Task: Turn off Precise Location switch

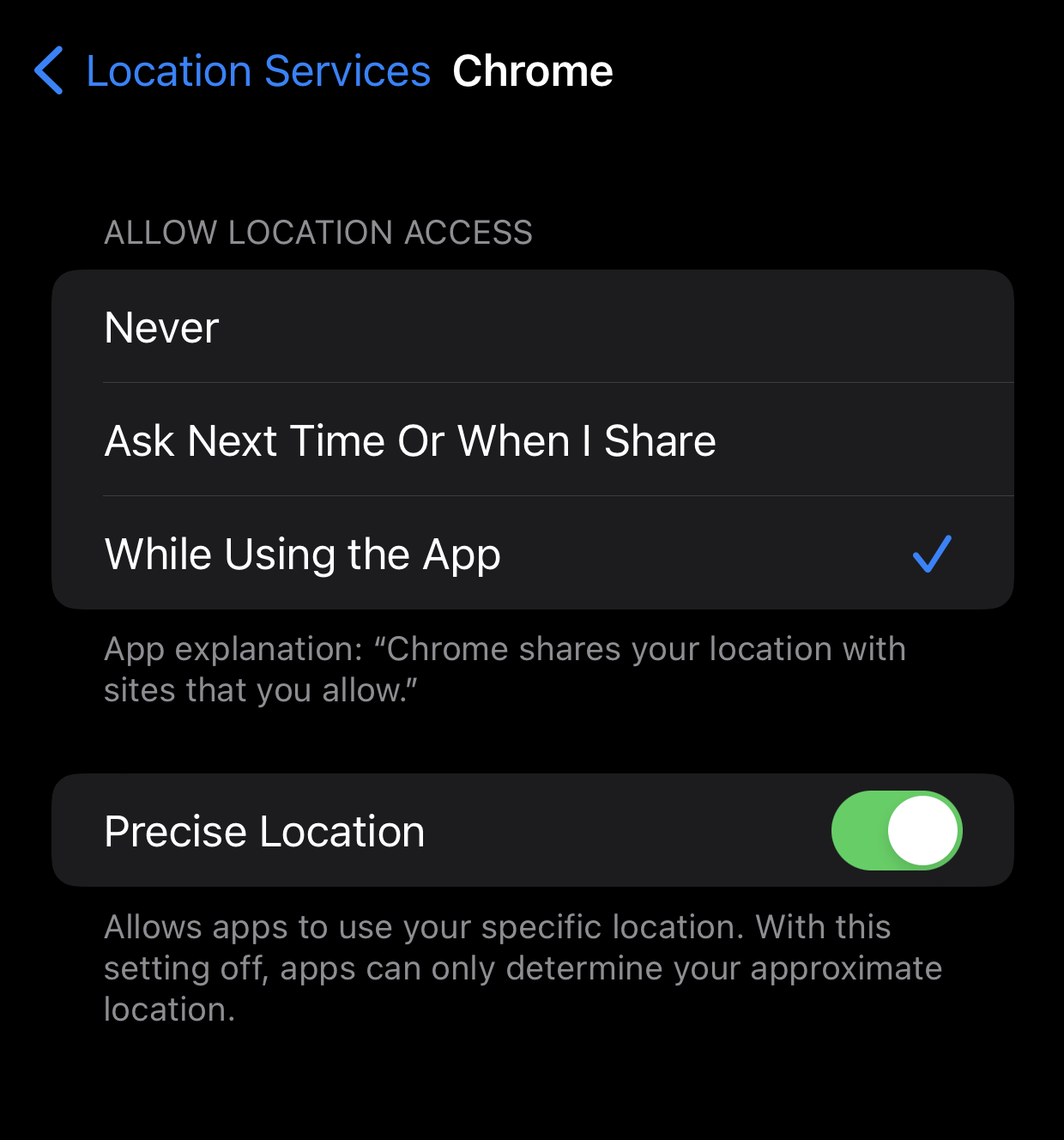Action: (x=896, y=830)
